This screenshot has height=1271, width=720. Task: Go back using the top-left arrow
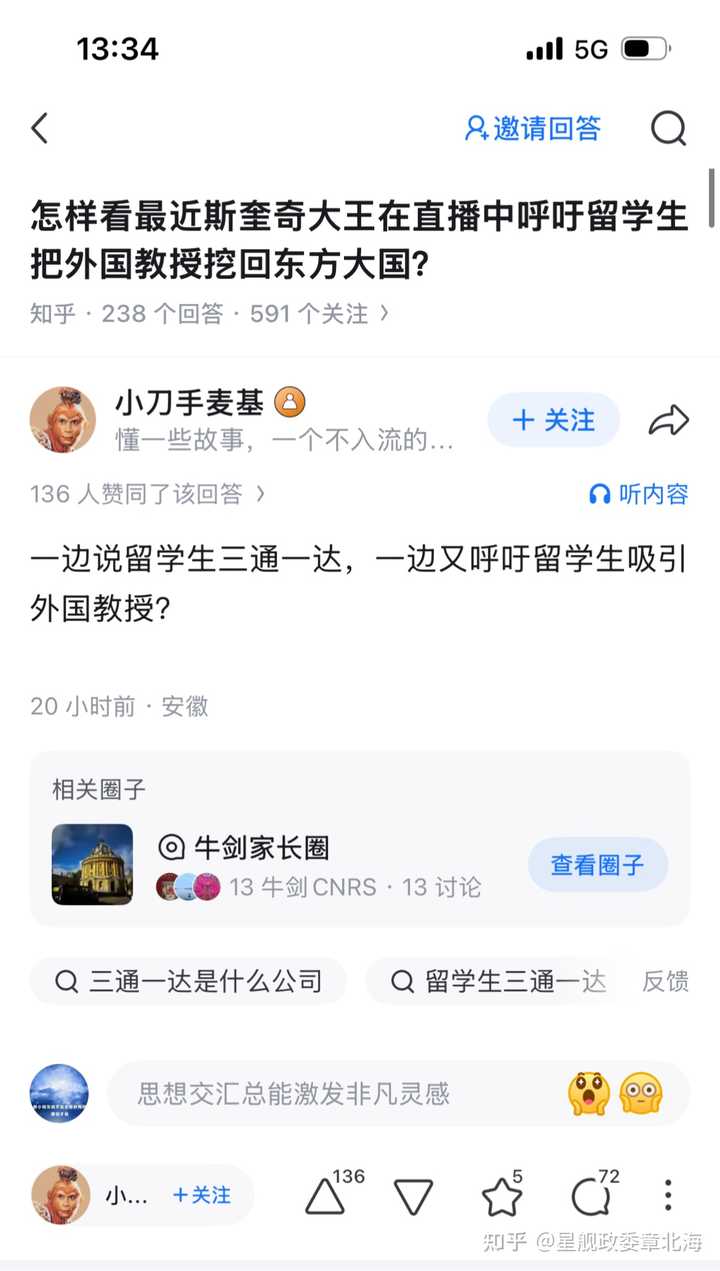tap(40, 128)
